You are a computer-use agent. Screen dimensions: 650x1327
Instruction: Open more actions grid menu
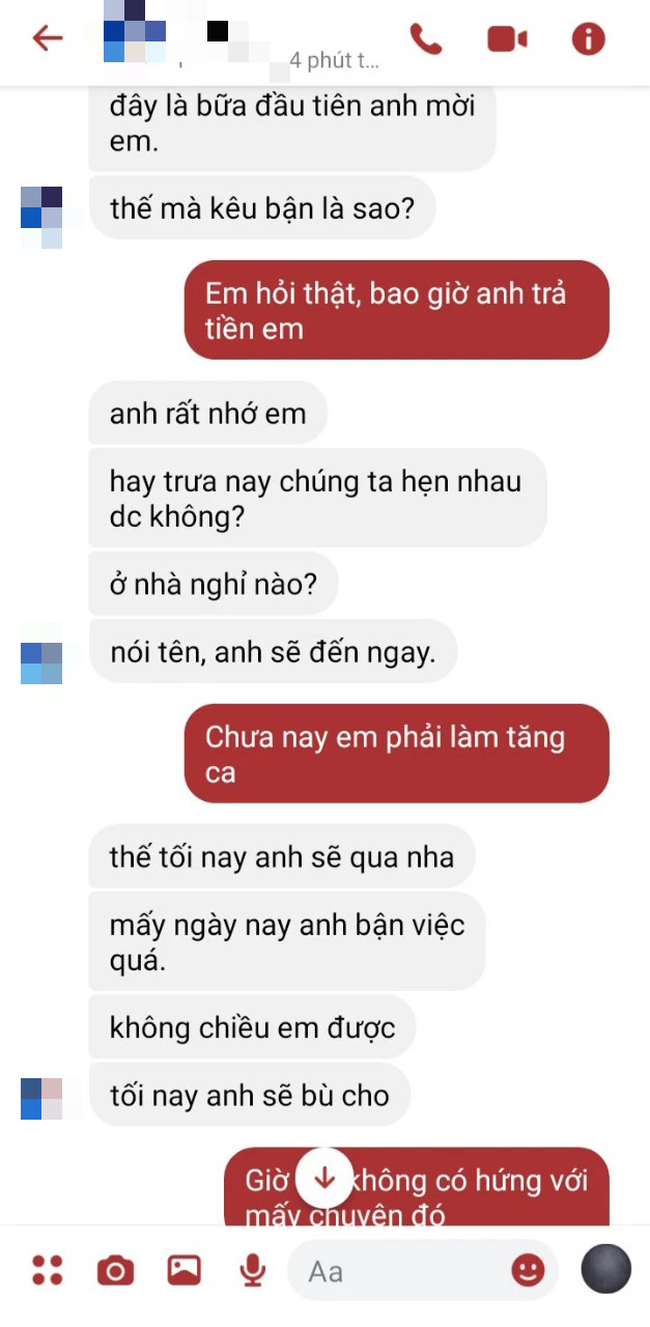47,1270
